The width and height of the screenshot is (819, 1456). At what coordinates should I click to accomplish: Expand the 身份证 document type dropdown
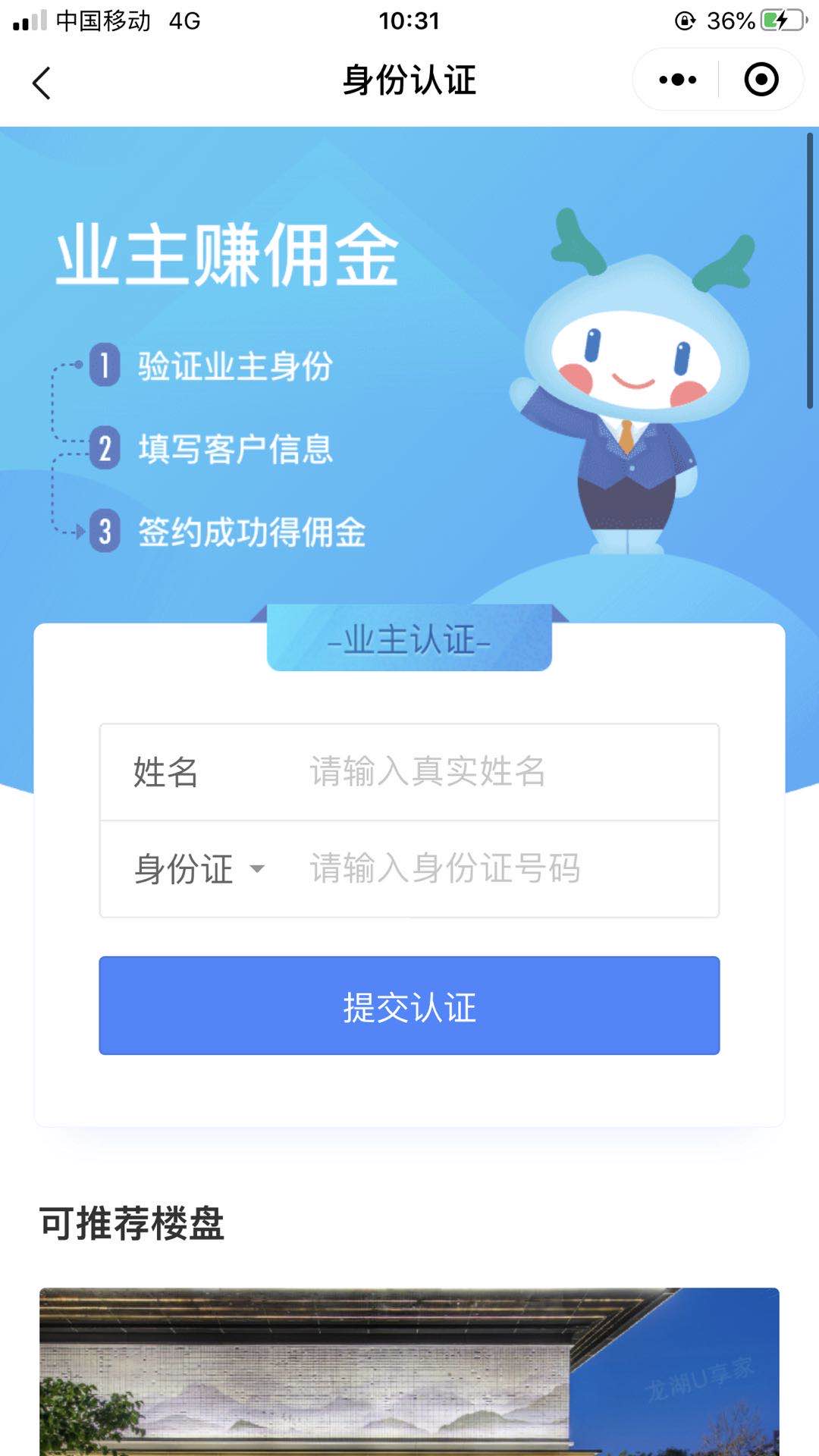tap(199, 869)
